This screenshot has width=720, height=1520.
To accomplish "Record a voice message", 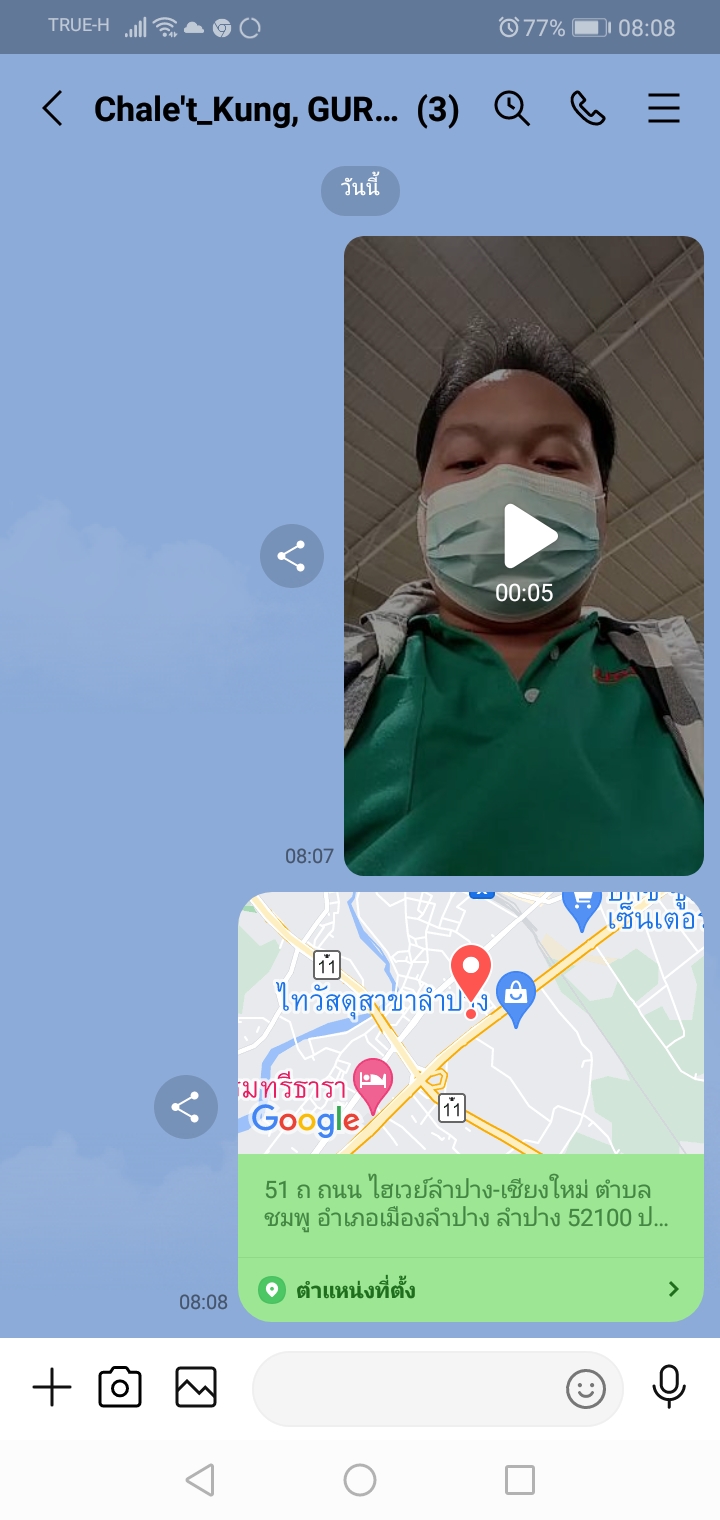I will pyautogui.click(x=669, y=1388).
